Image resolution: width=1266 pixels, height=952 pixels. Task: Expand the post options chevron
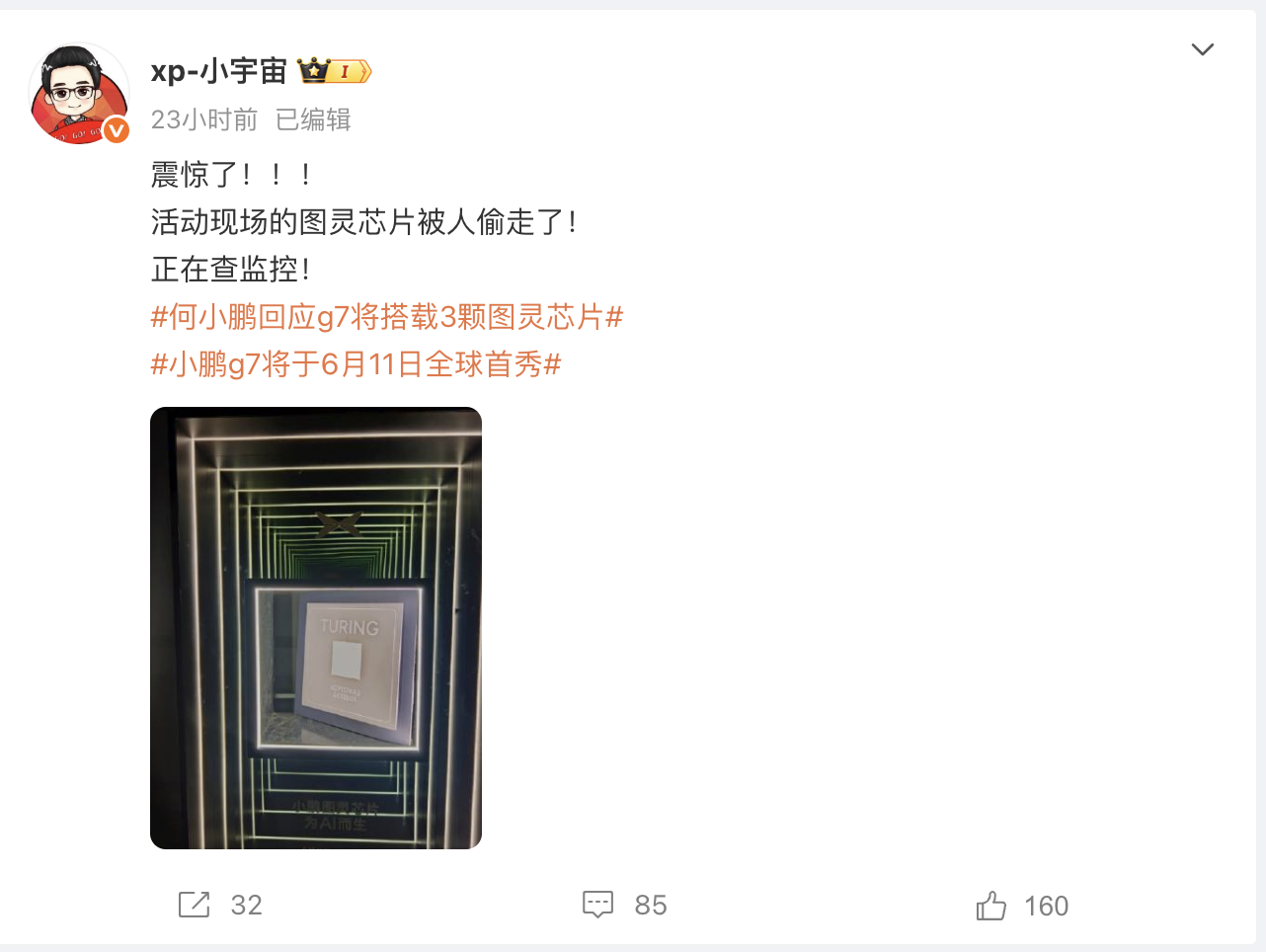coord(1202,49)
